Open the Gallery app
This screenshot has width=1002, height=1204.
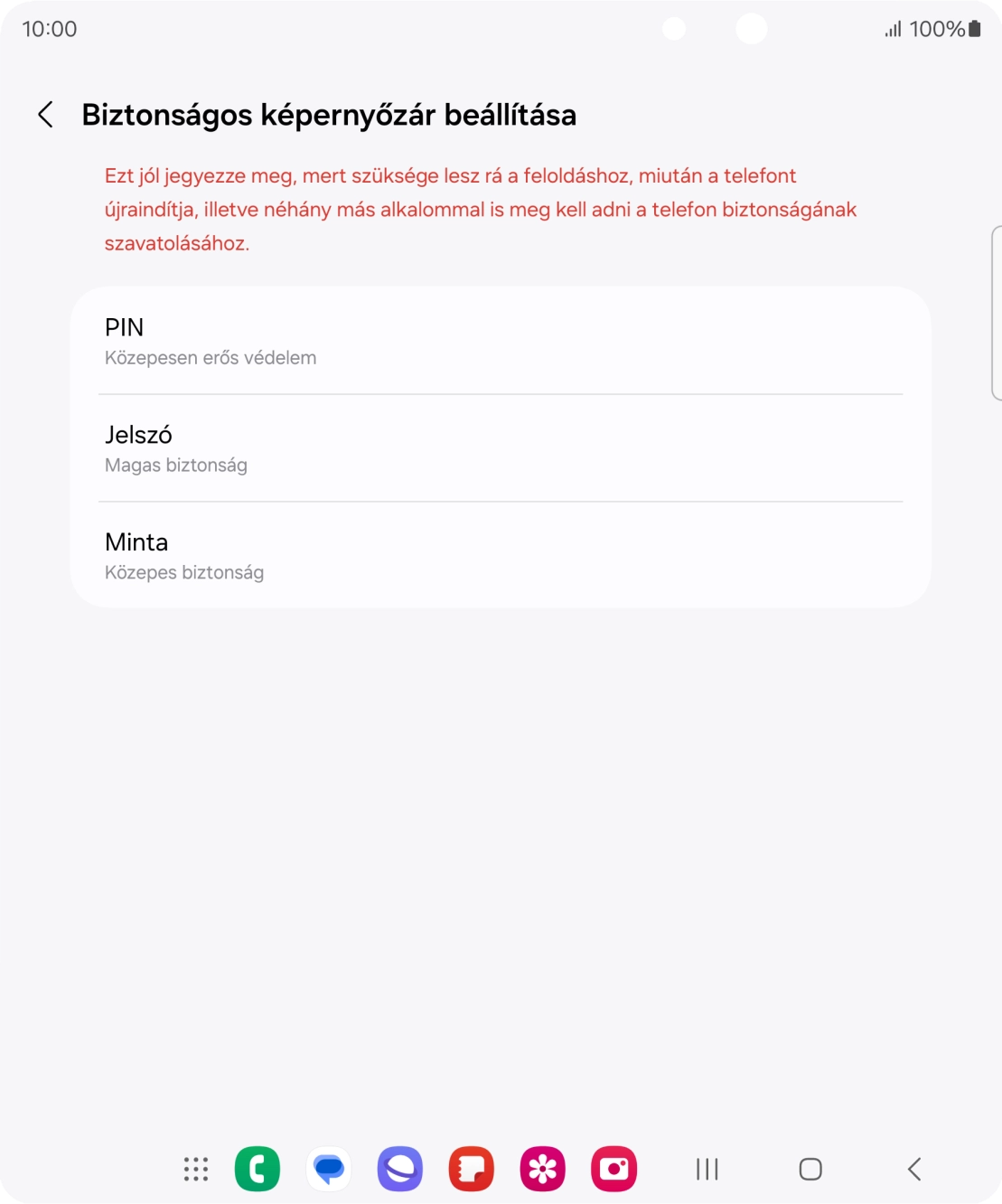coord(542,1168)
